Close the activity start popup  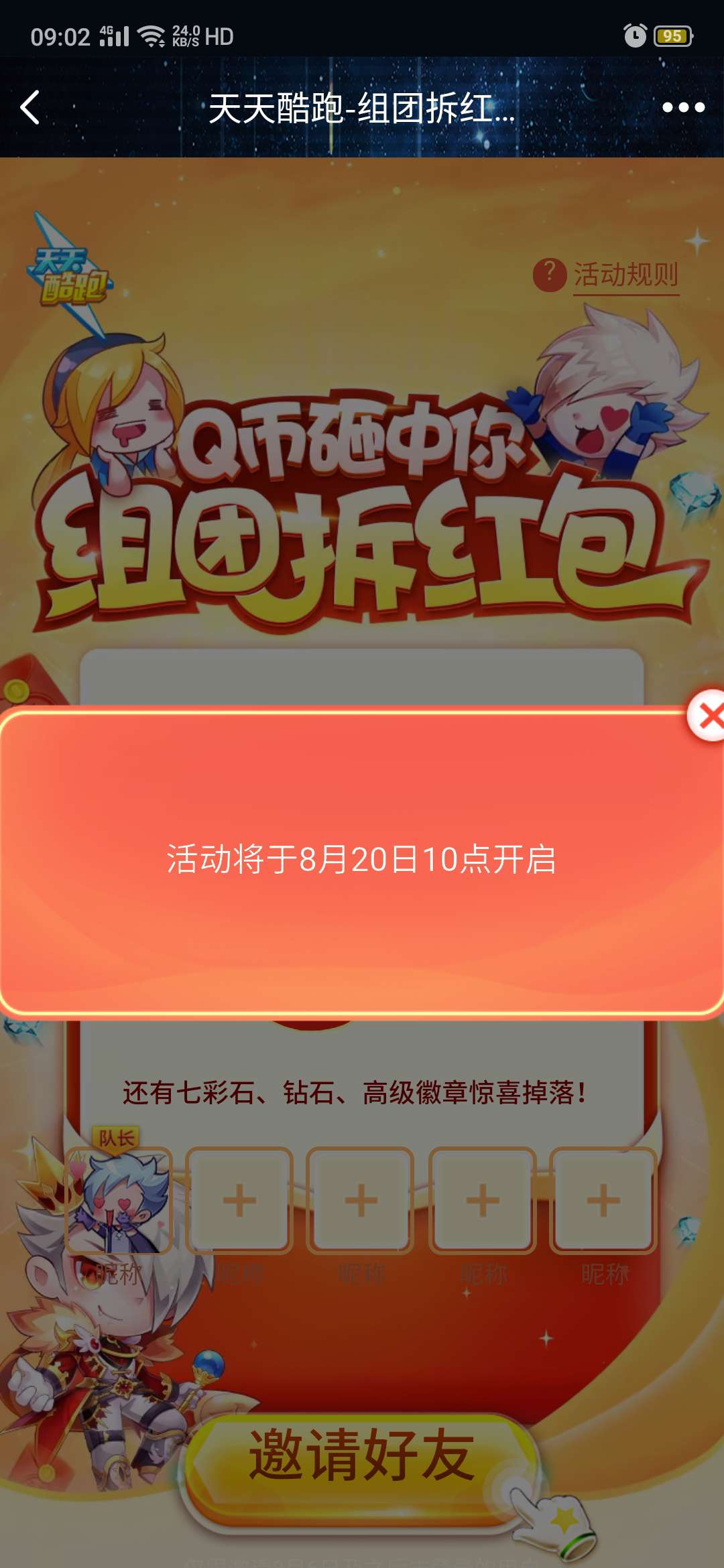click(708, 716)
